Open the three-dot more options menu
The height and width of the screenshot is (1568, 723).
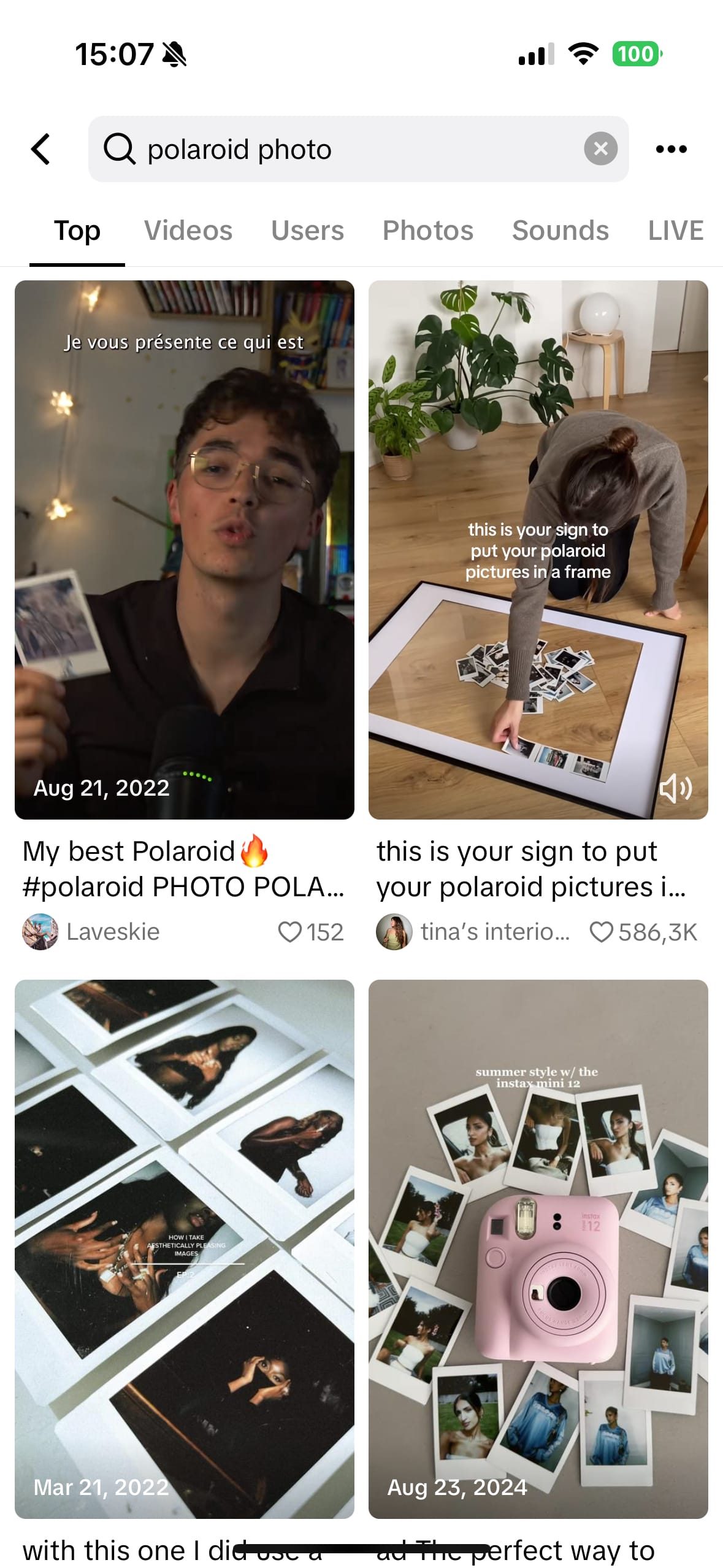click(671, 149)
